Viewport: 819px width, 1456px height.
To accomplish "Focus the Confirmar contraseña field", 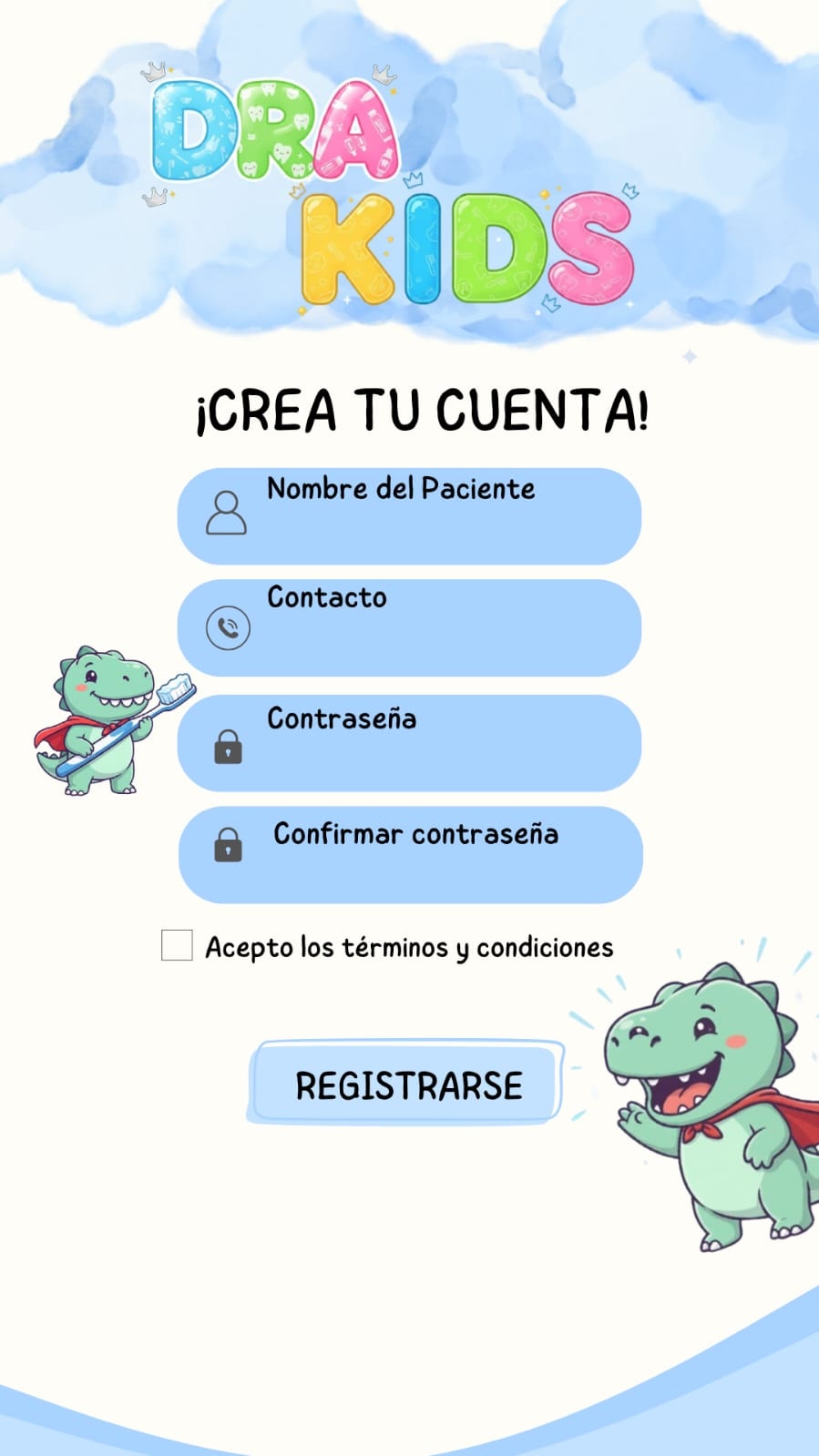I will (x=410, y=855).
